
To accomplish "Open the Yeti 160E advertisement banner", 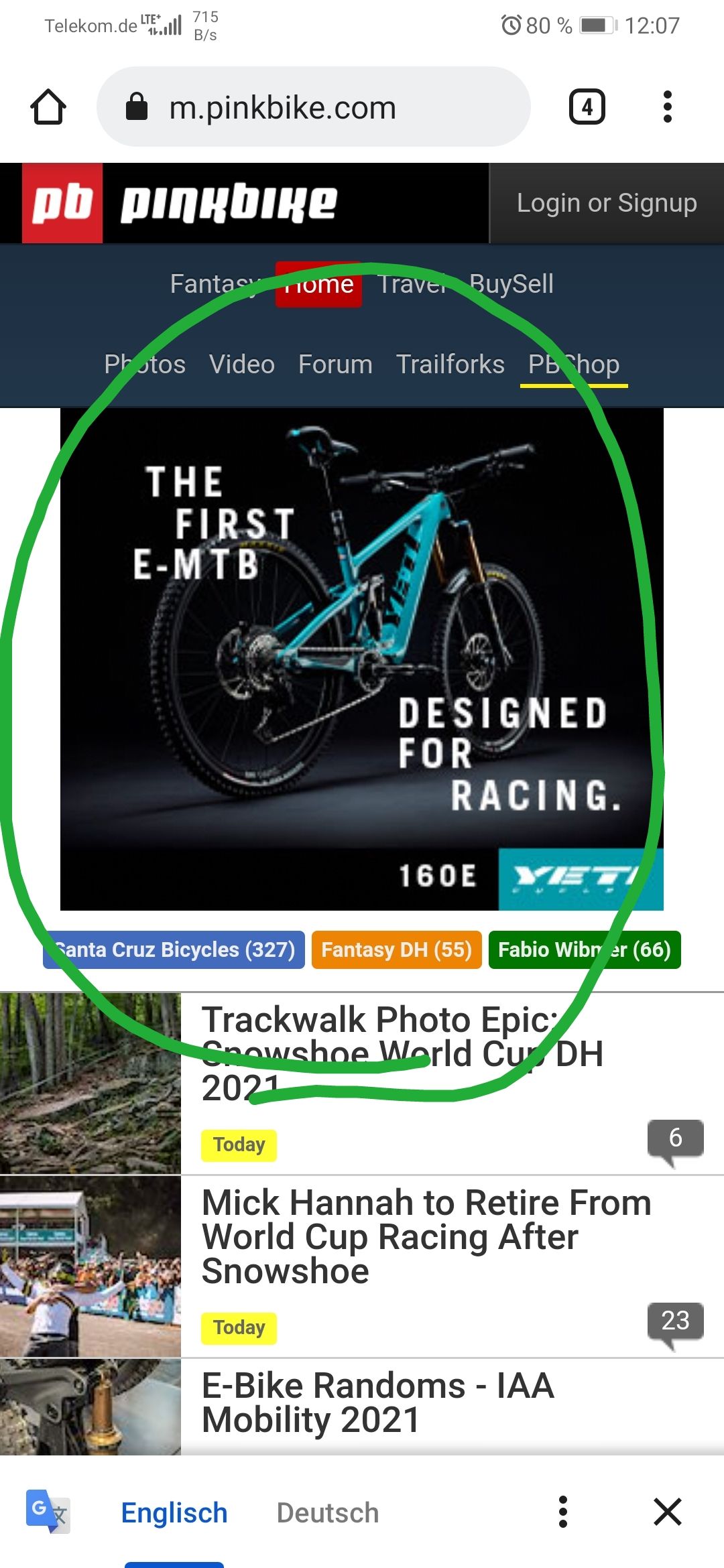I will click(362, 659).
